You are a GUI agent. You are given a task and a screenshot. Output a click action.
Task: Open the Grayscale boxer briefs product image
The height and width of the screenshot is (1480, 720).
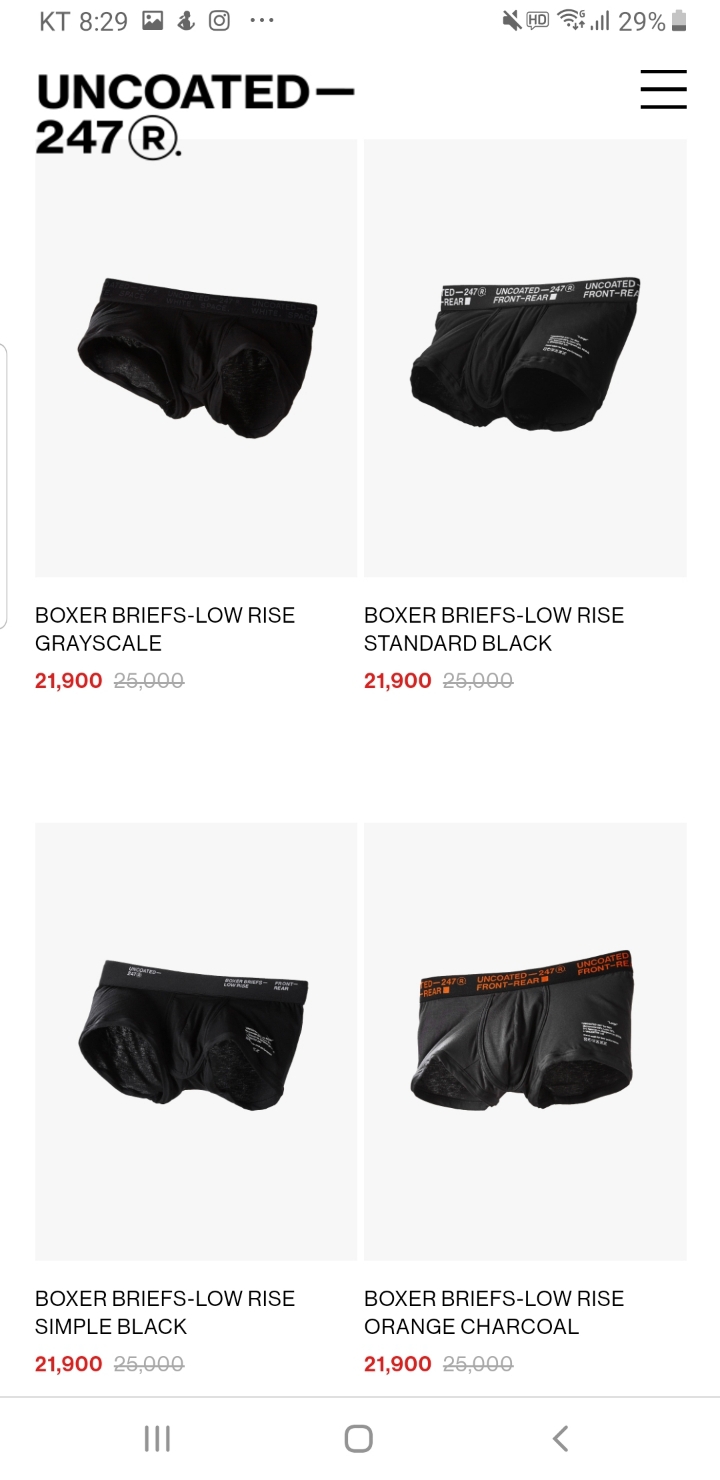coord(196,360)
